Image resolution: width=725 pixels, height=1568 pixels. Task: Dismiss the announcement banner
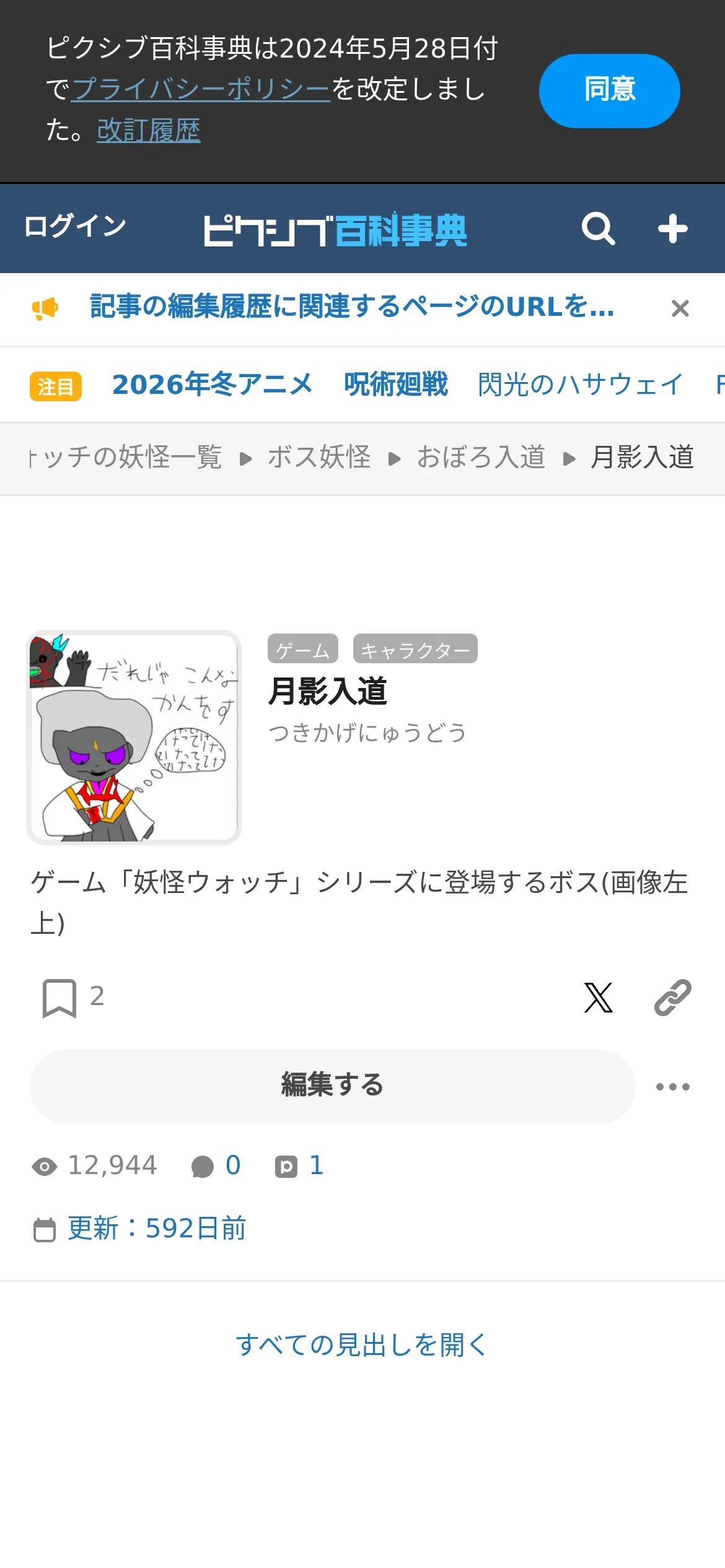(680, 308)
